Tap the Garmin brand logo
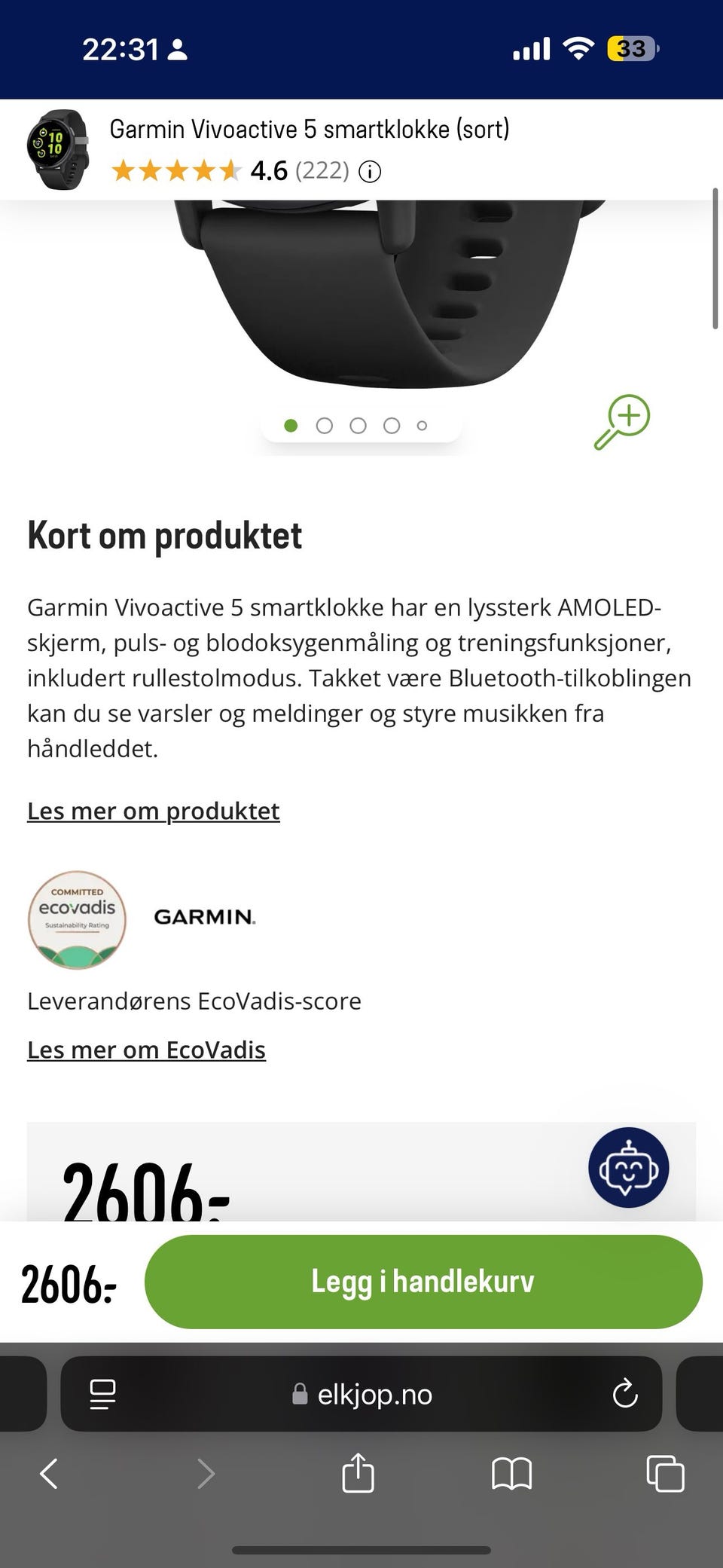The width and height of the screenshot is (723, 1568). (x=204, y=918)
